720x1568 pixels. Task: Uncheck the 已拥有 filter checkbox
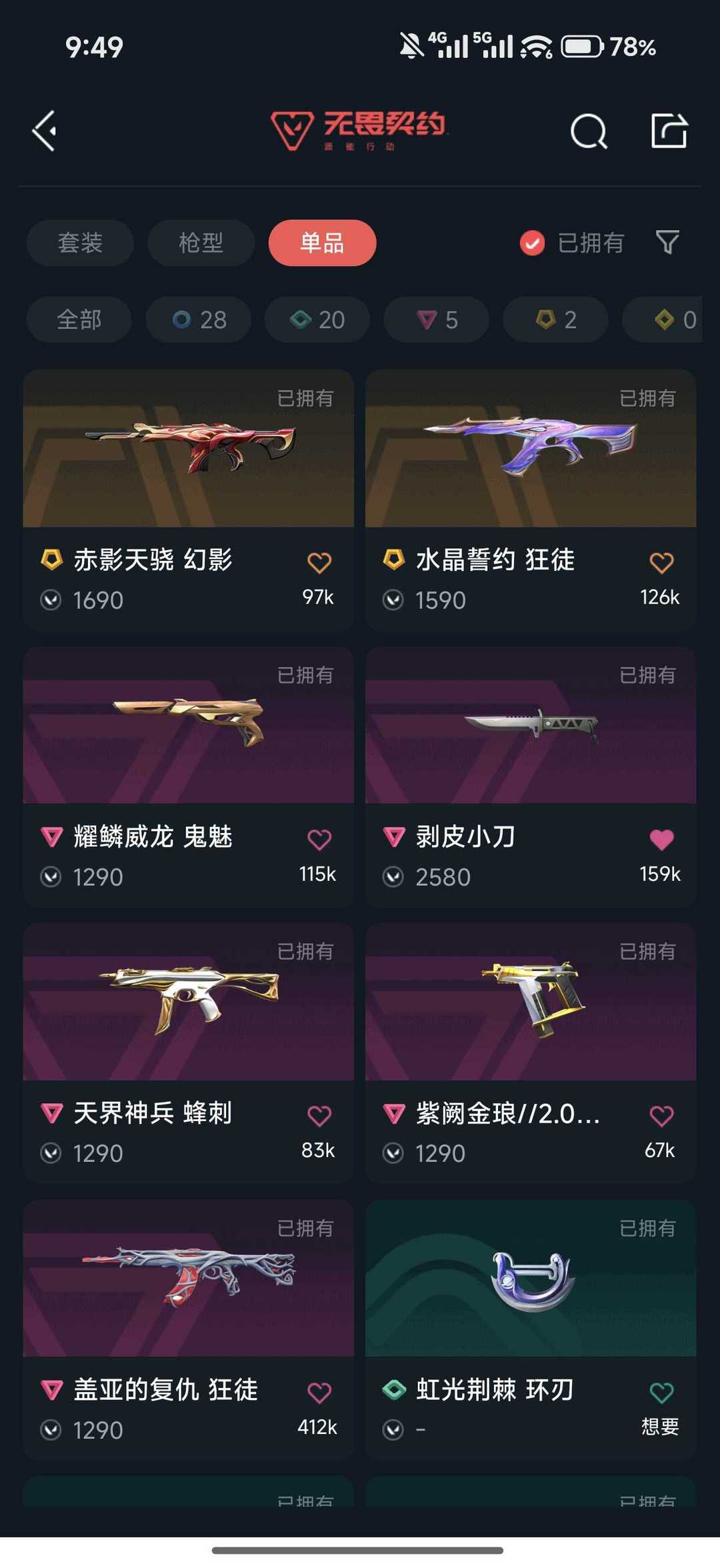[x=532, y=243]
